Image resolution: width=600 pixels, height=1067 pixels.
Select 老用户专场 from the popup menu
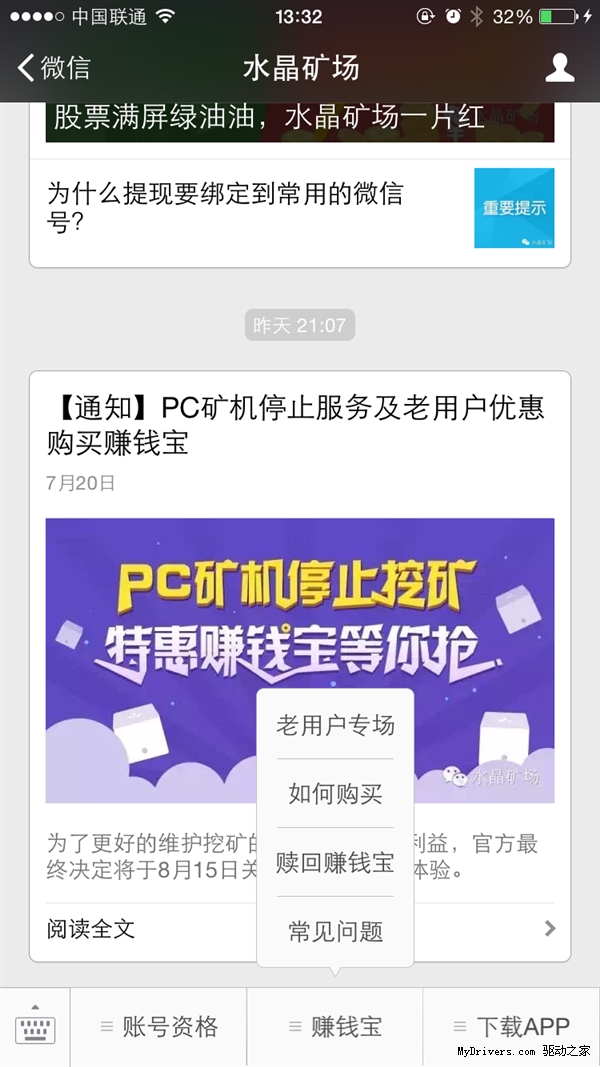point(335,725)
